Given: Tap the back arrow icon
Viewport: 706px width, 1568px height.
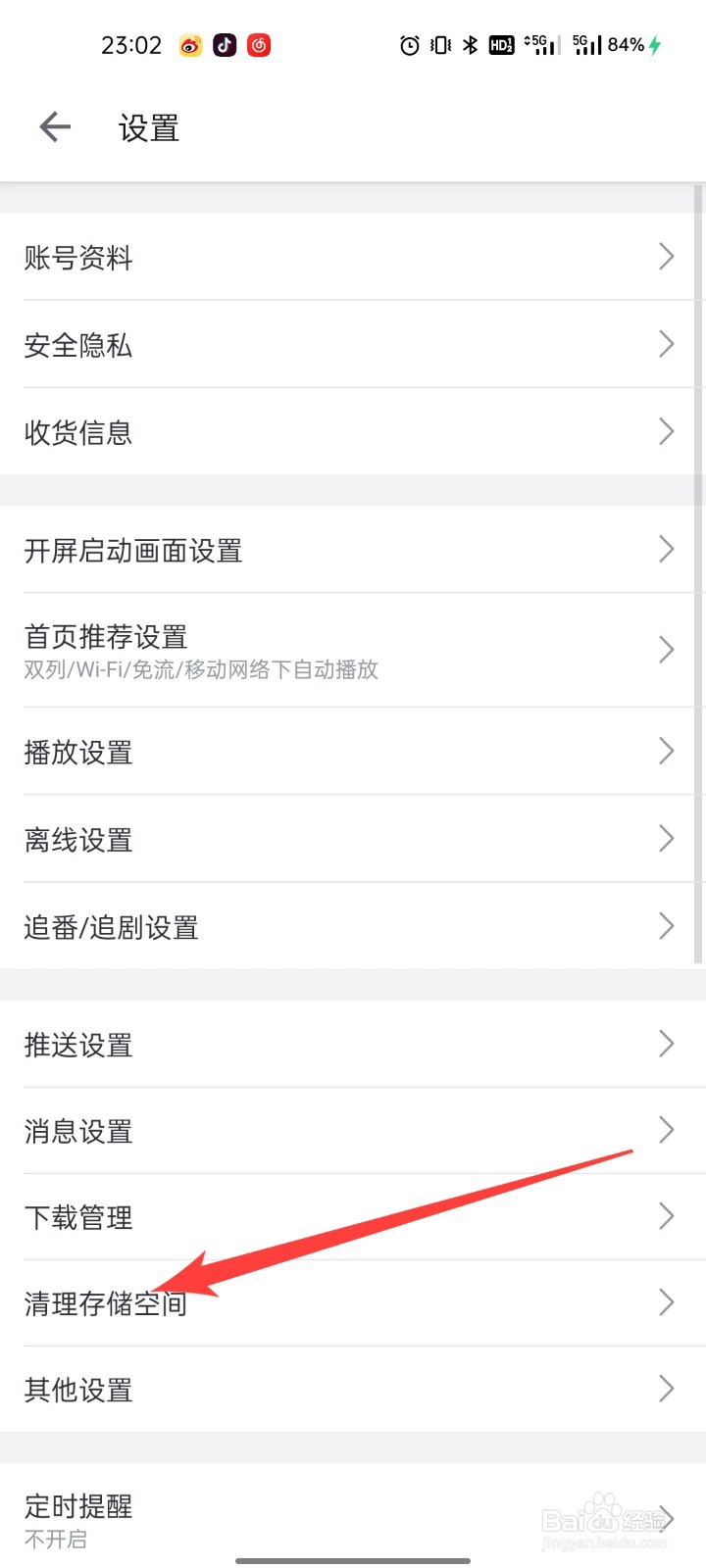Looking at the screenshot, I should coord(54,126).
